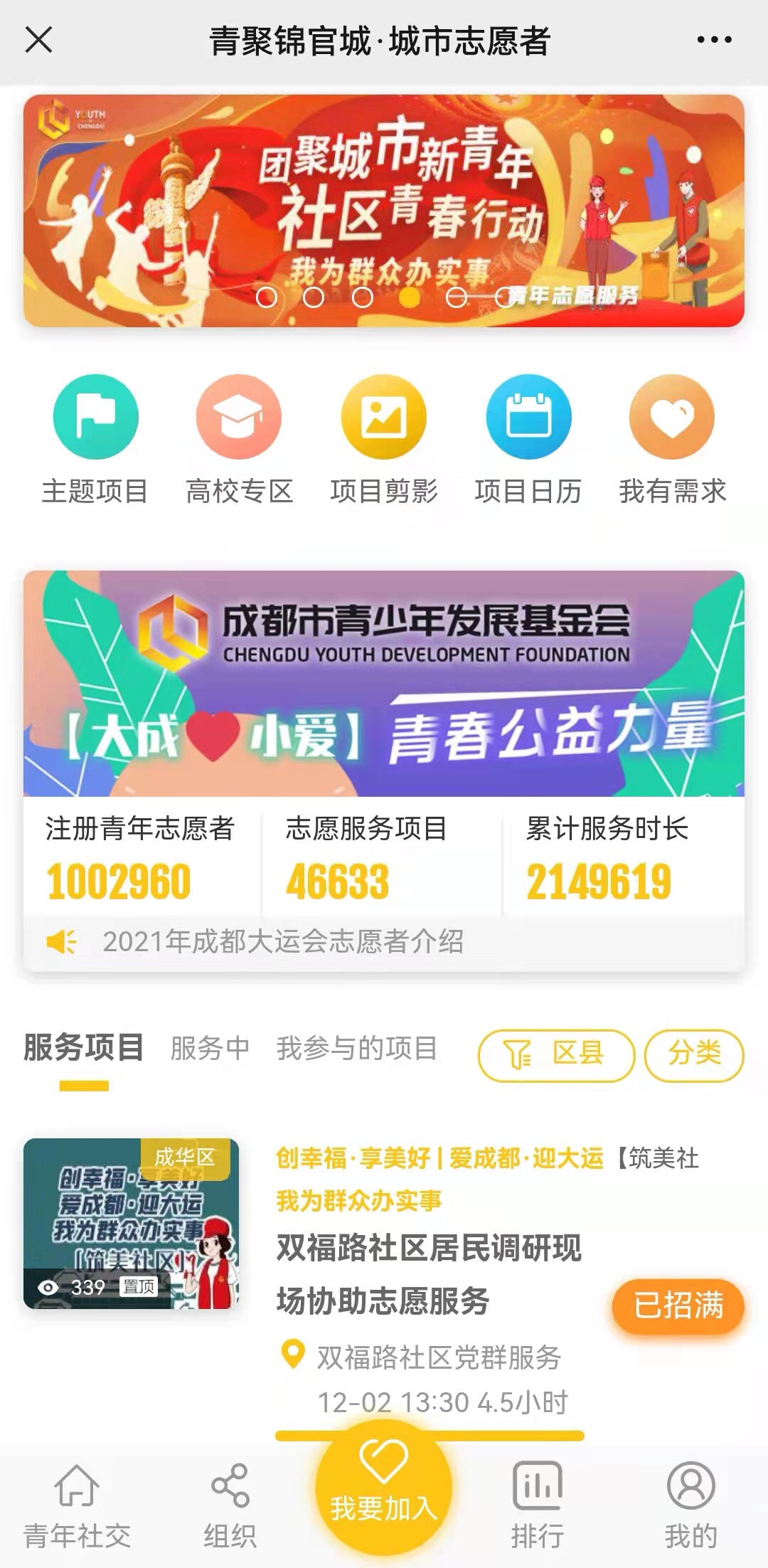
Task: Filter projects by 分类
Action: 694,1055
